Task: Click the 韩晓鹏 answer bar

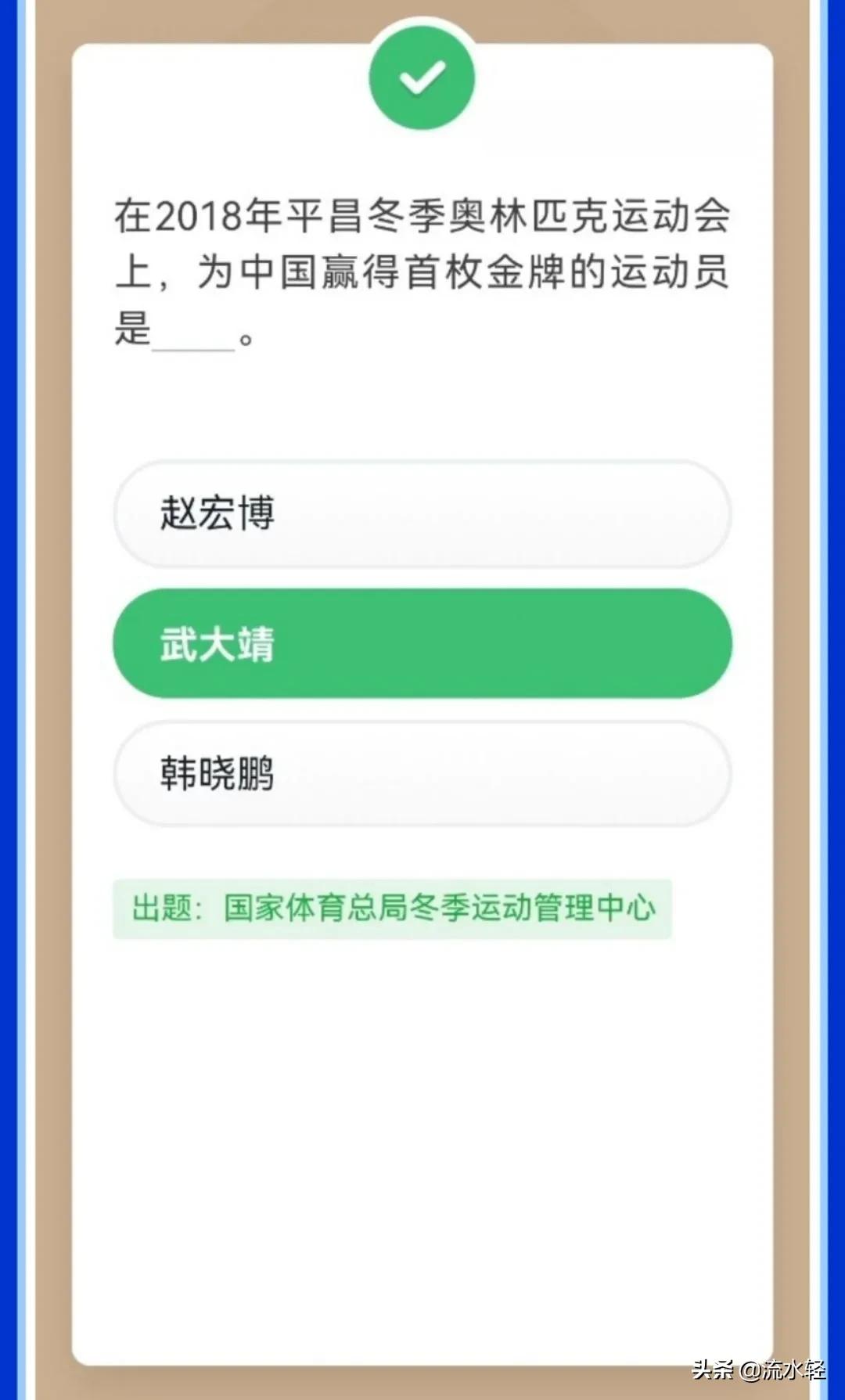Action: pos(422,773)
